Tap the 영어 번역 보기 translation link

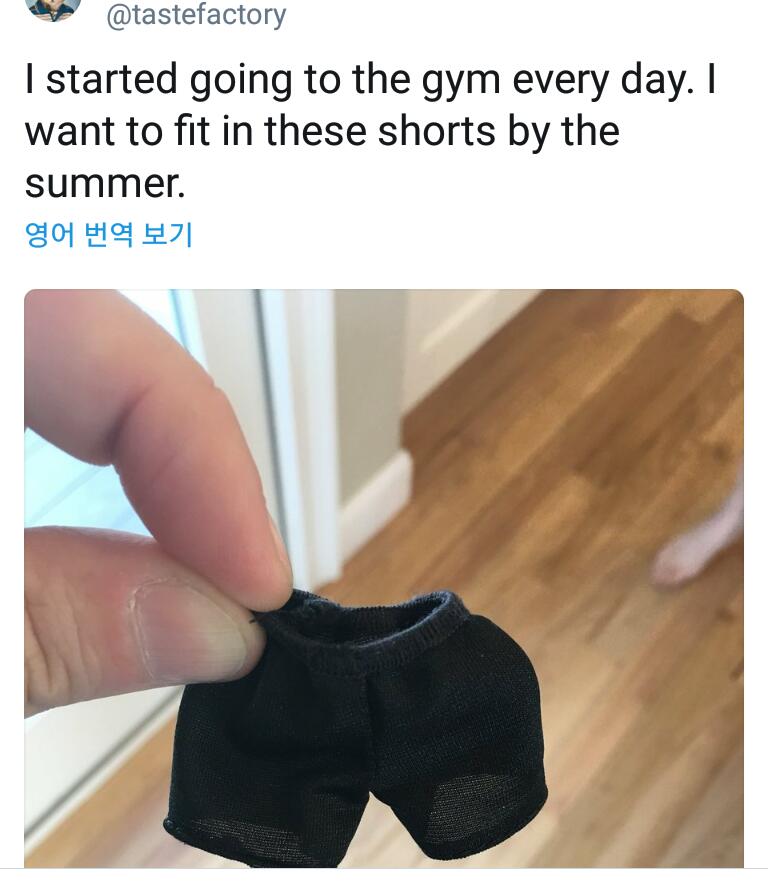pos(109,234)
